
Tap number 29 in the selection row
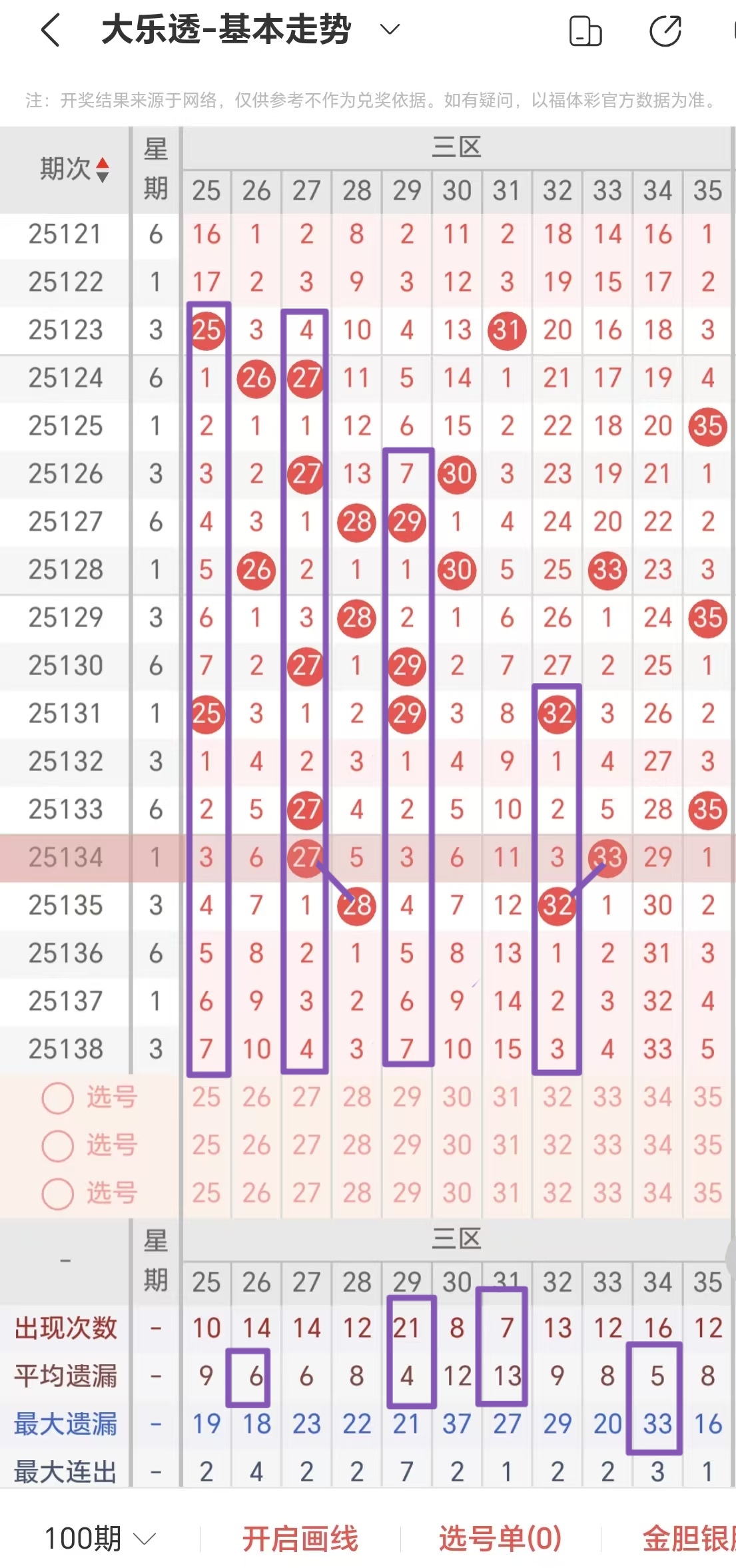[406, 1097]
